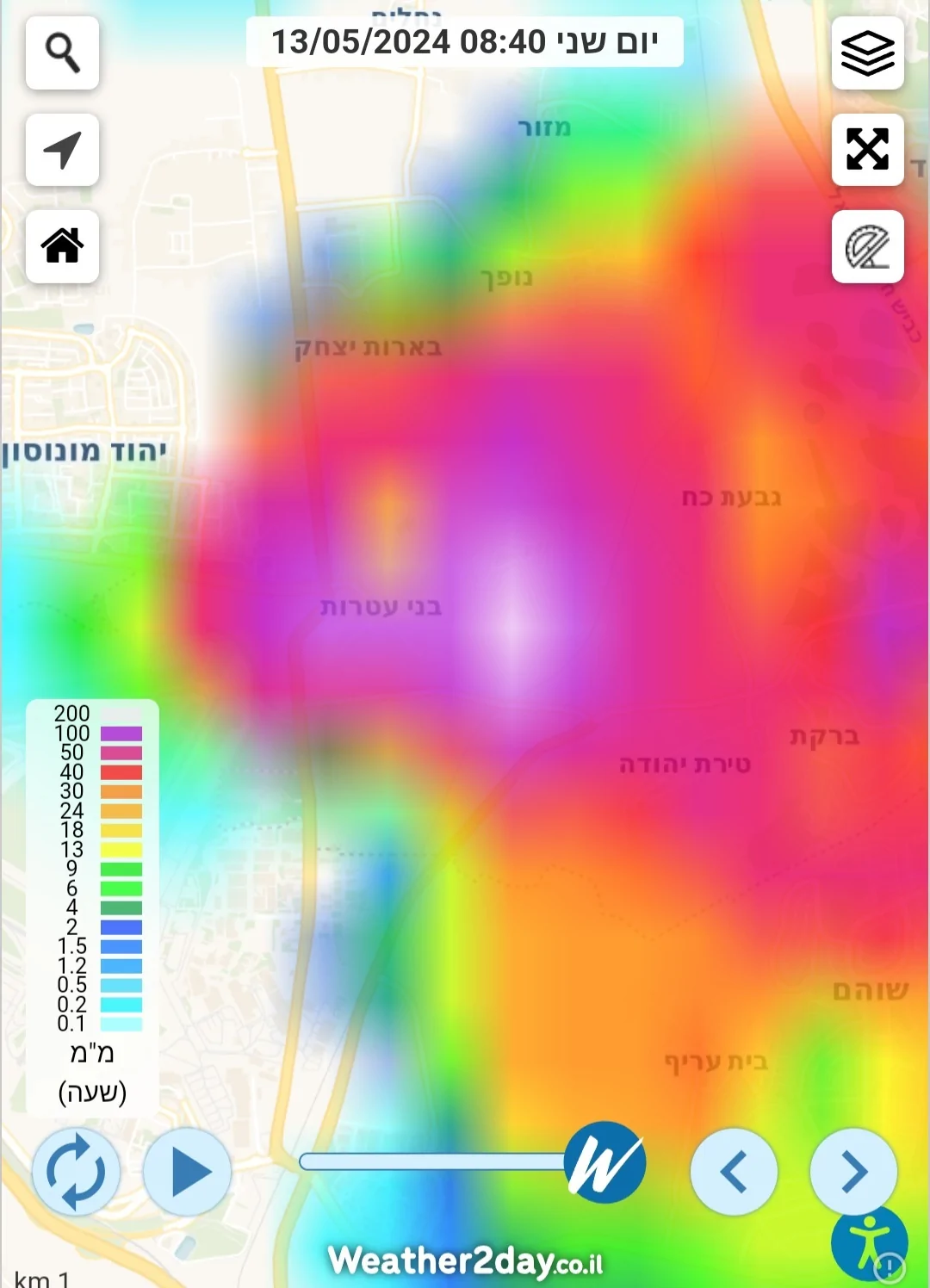Step to the previous radar frame
This screenshot has width=930, height=1288.
(734, 1172)
